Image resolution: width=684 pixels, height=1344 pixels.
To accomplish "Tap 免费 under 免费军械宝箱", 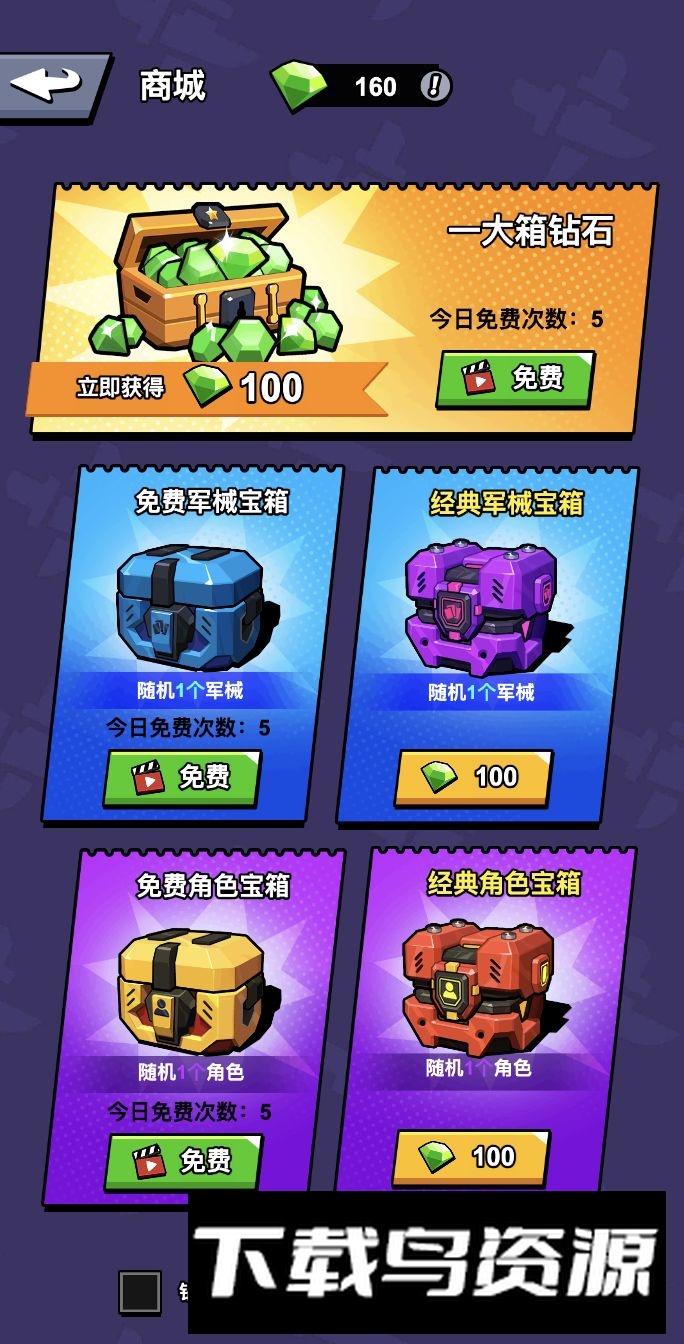I will pyautogui.click(x=182, y=777).
